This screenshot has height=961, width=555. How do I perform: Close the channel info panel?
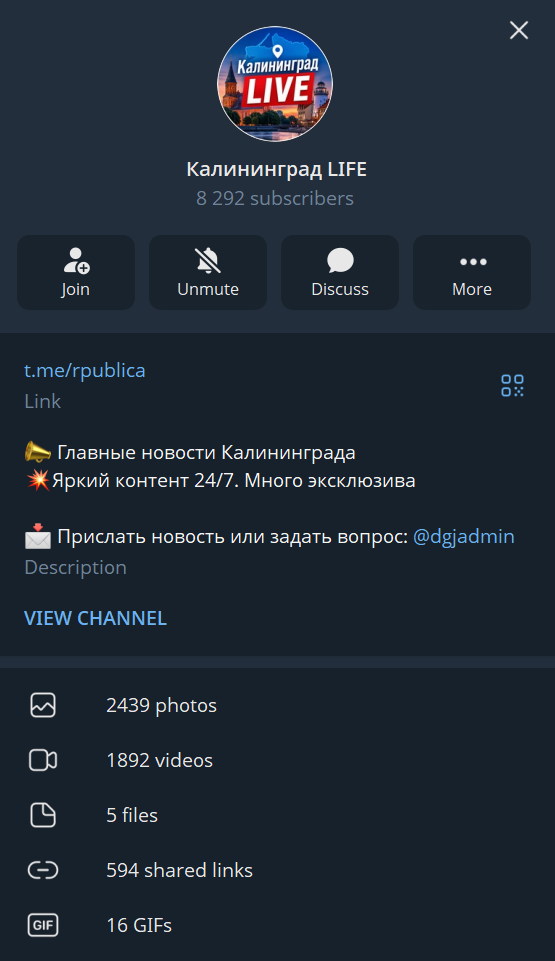pyautogui.click(x=519, y=30)
